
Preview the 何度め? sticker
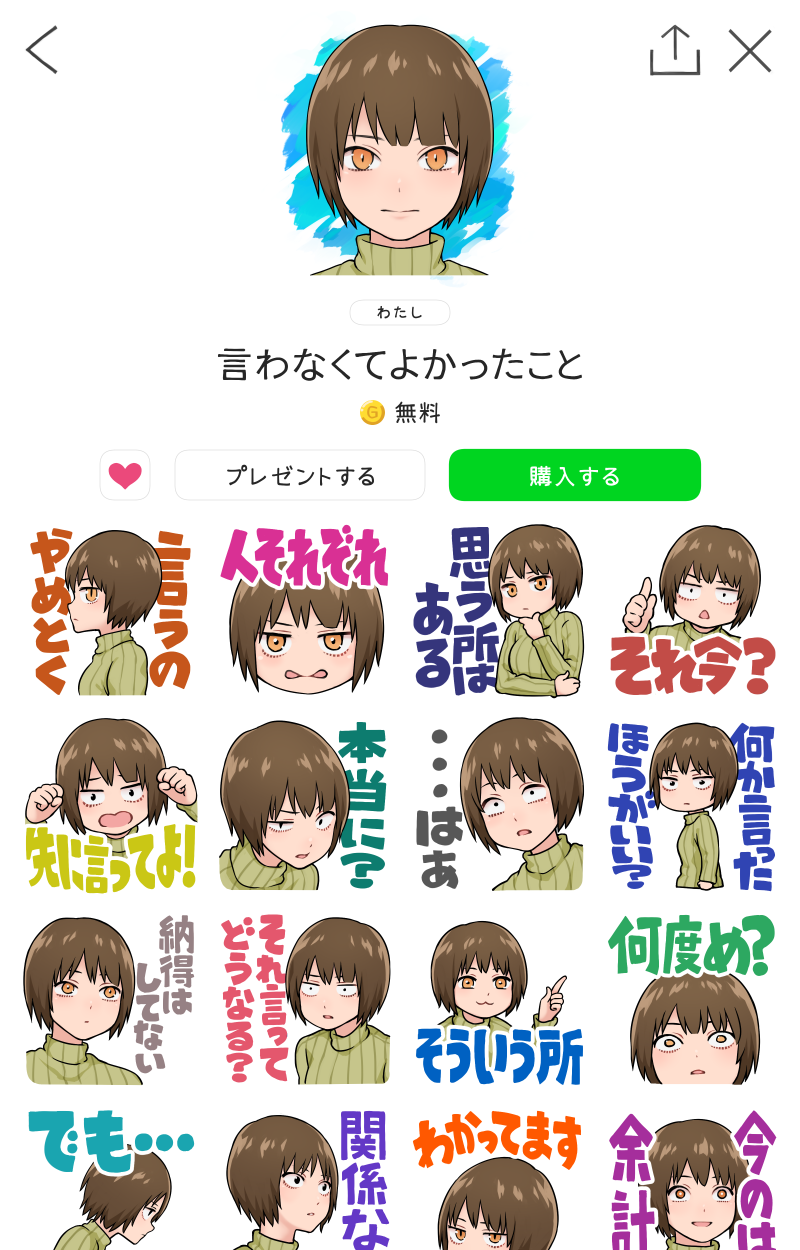(692, 1000)
